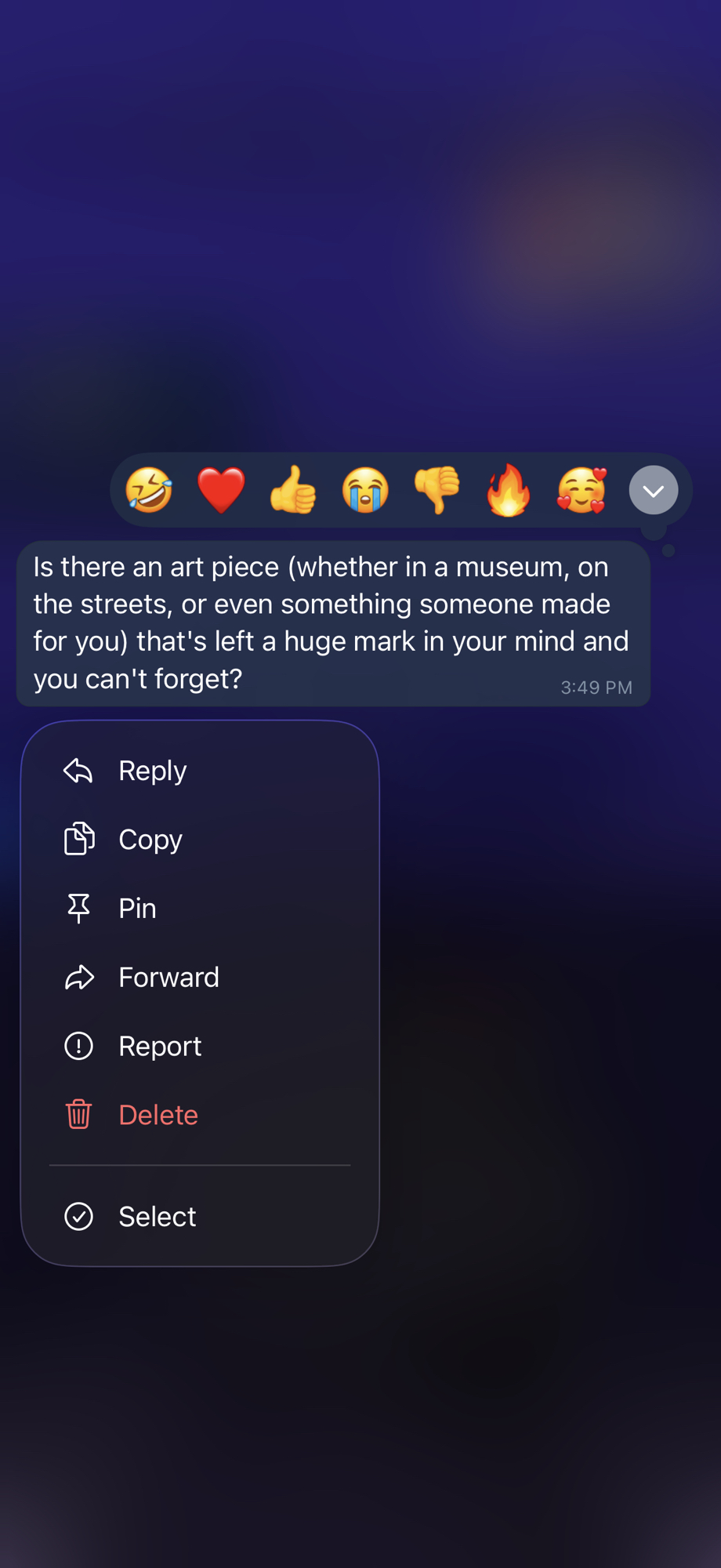Report this message
721x1568 pixels.
click(160, 1047)
